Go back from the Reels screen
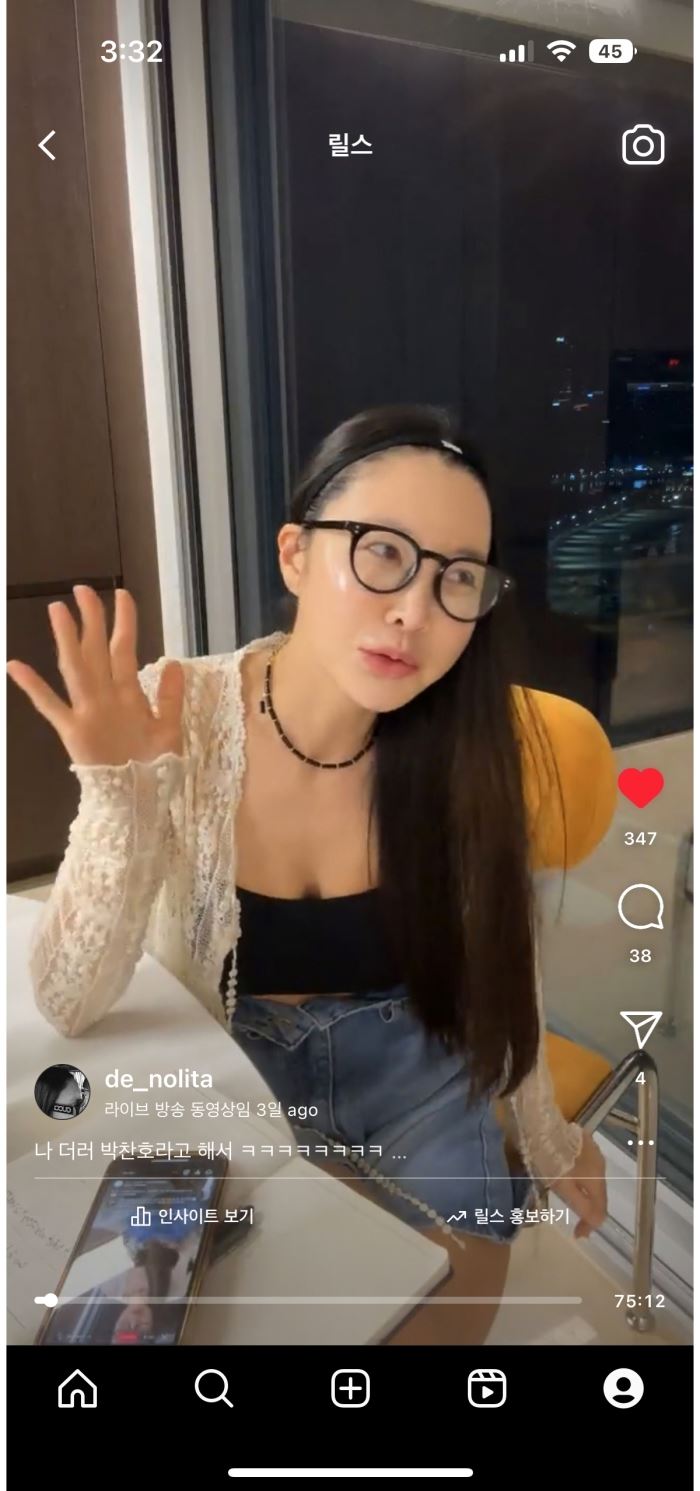Screen dimensions: 700x1491 point(47,146)
